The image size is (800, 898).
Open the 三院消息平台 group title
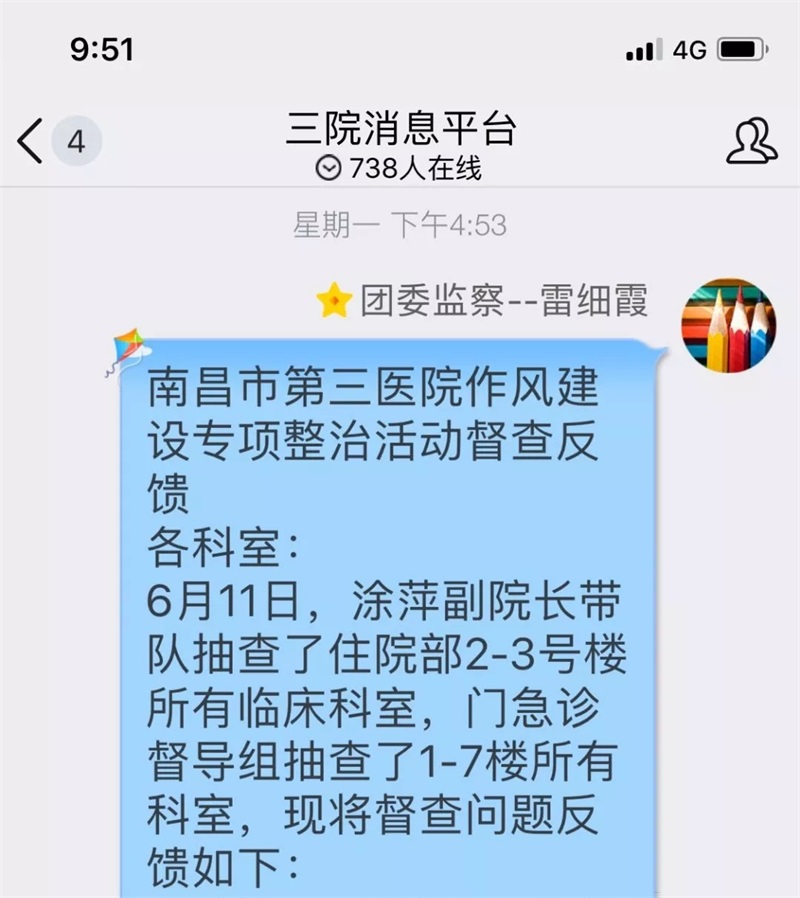click(400, 128)
